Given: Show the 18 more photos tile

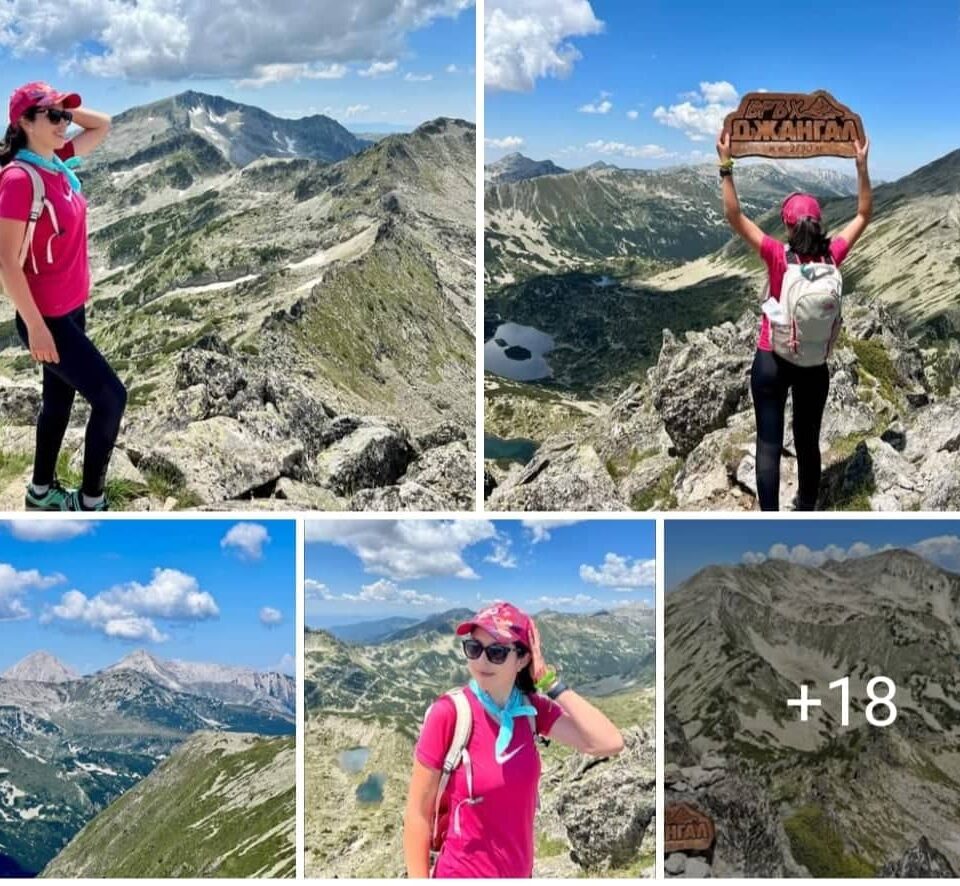Looking at the screenshot, I should pyautogui.click(x=812, y=698).
